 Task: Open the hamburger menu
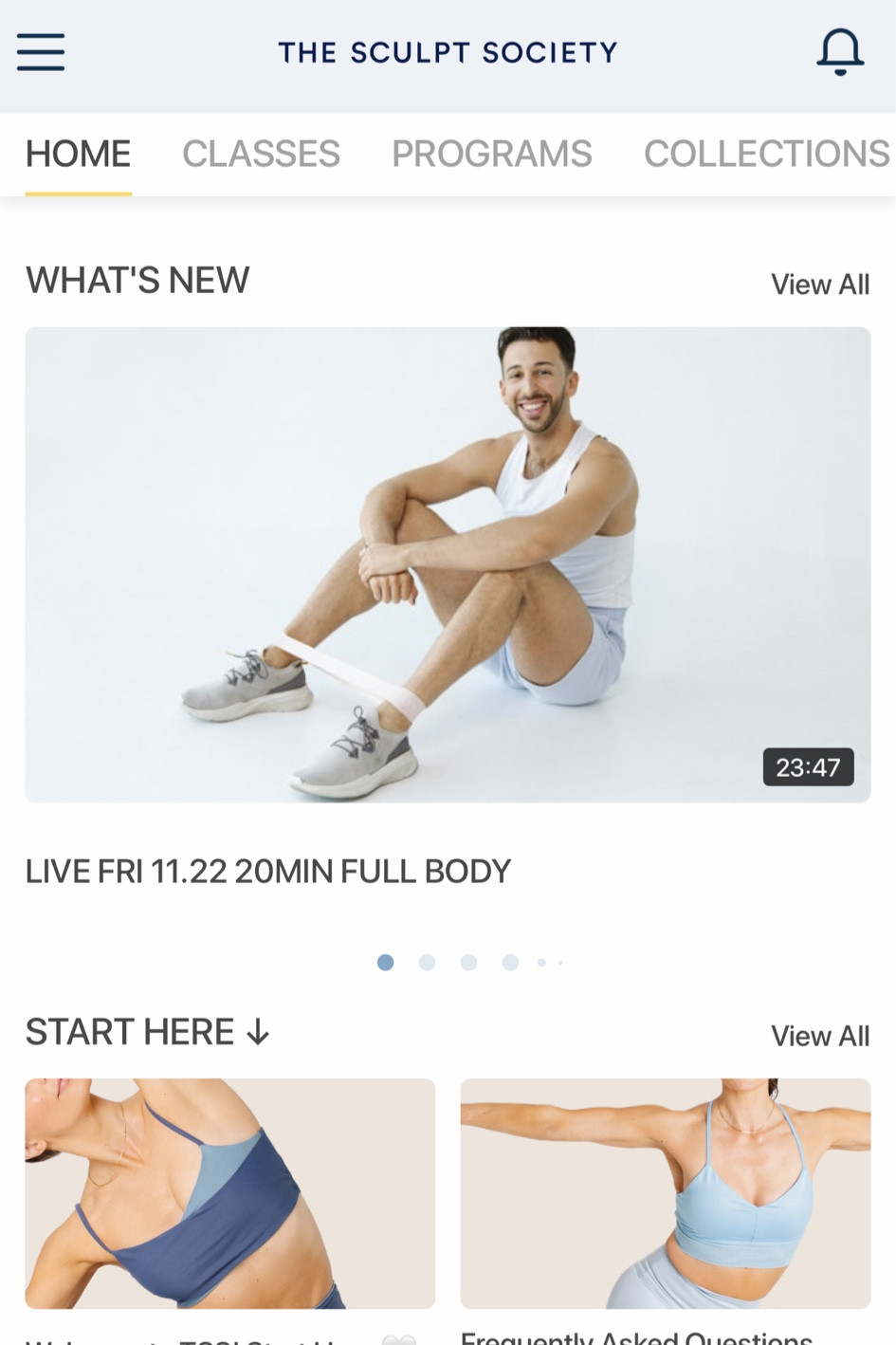coord(41,52)
